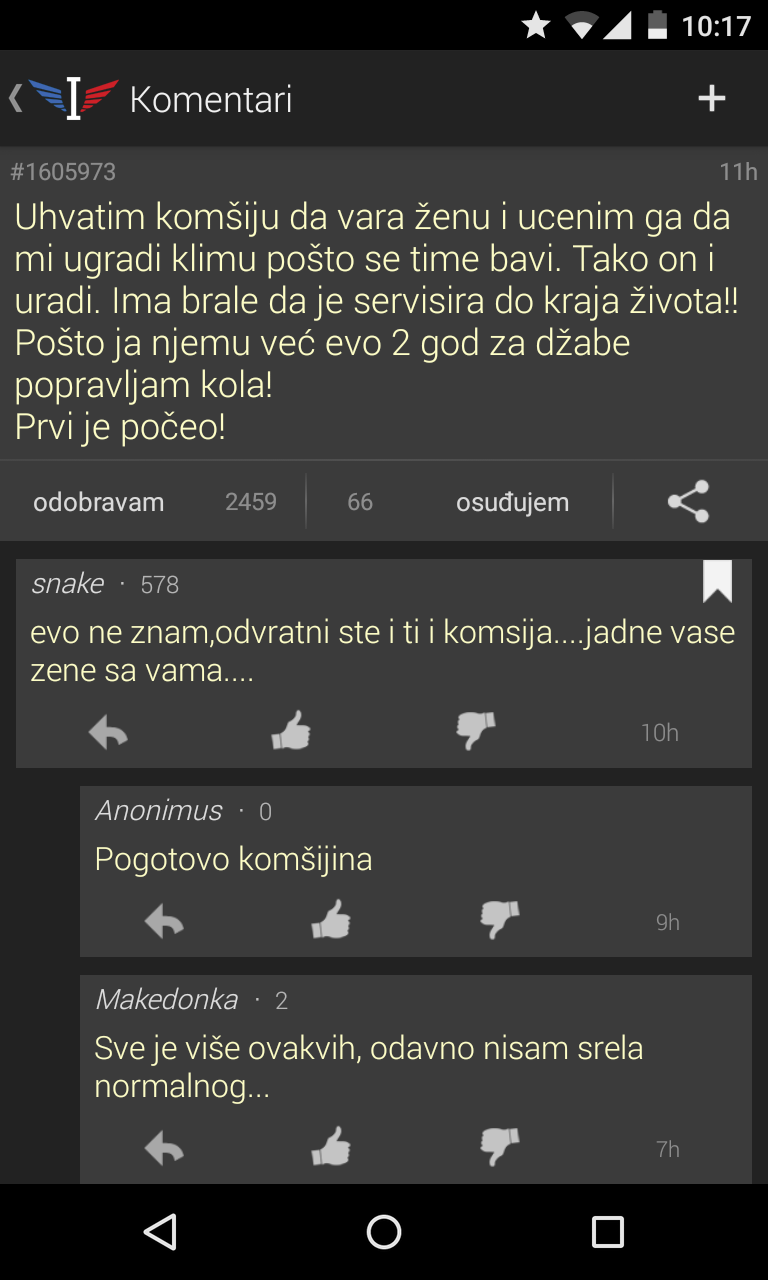Thumbs down Anonimus's comment
This screenshot has height=1280, width=768.
click(499, 920)
